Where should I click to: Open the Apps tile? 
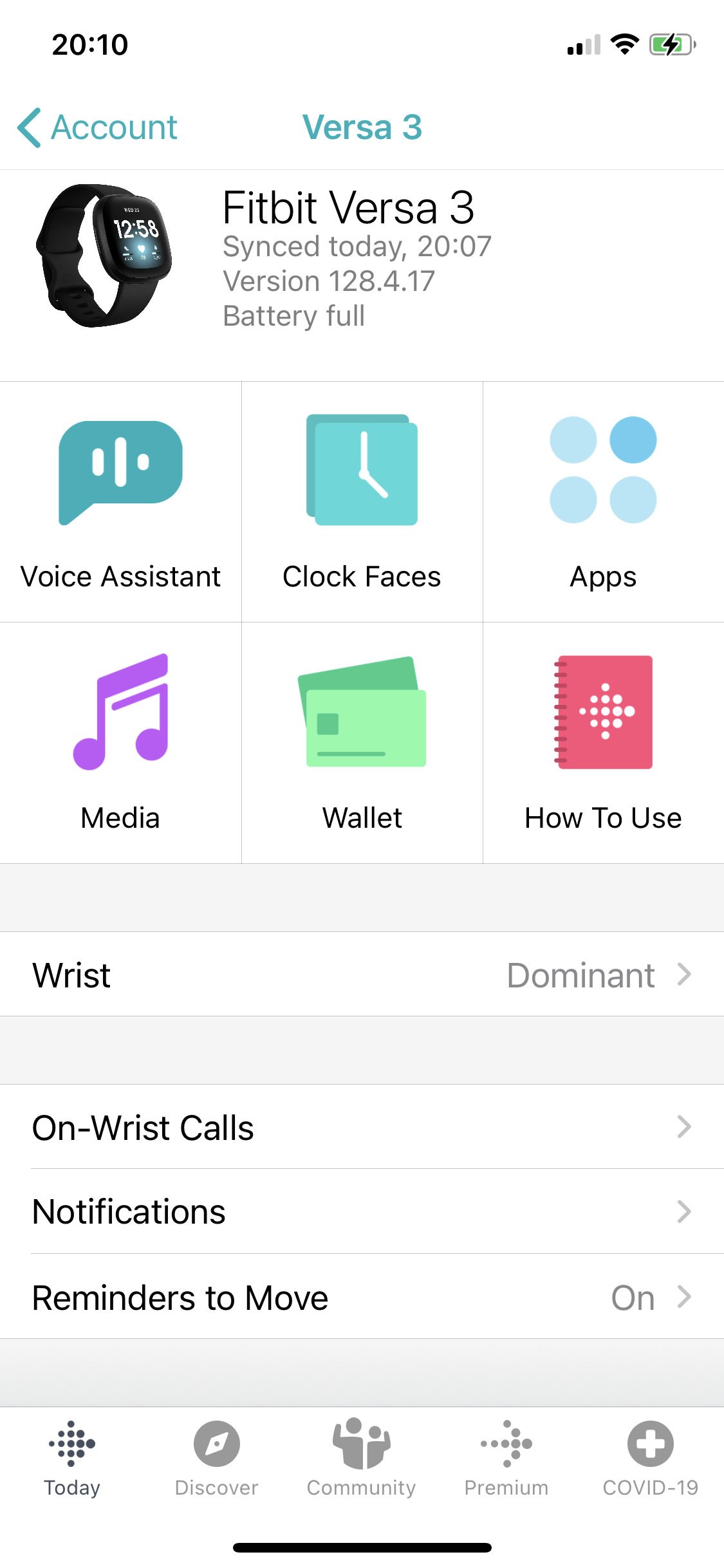tap(603, 502)
